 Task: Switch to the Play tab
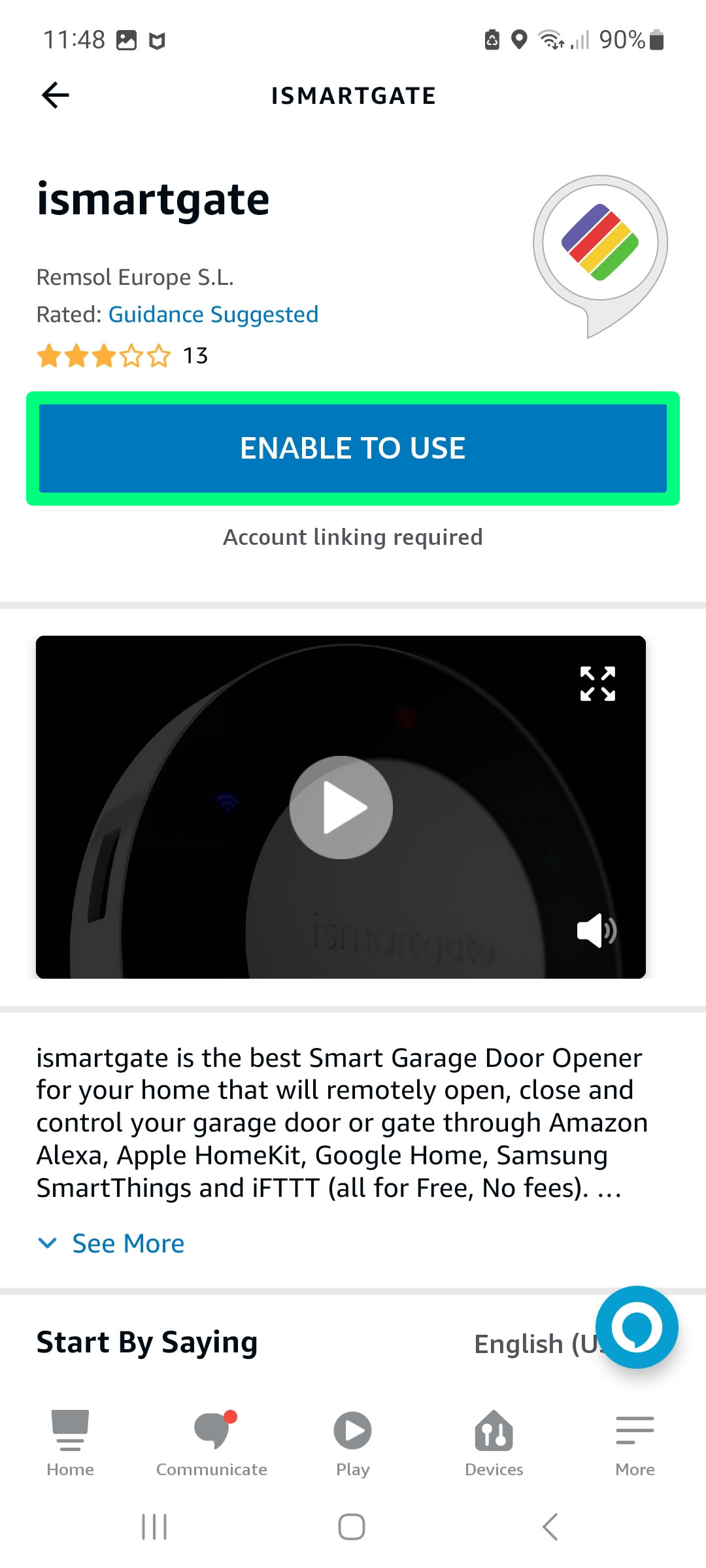pos(353,1443)
